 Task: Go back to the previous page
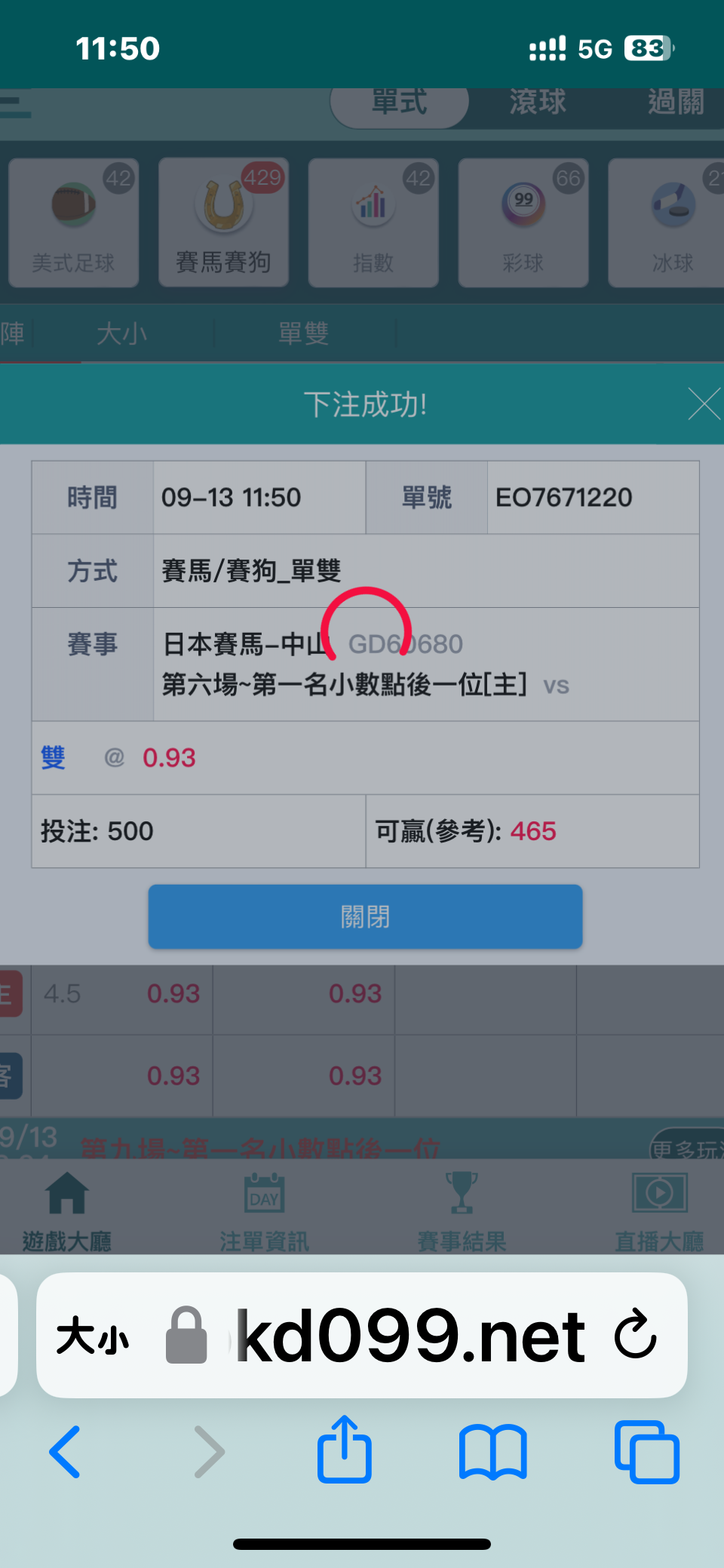click(65, 1452)
